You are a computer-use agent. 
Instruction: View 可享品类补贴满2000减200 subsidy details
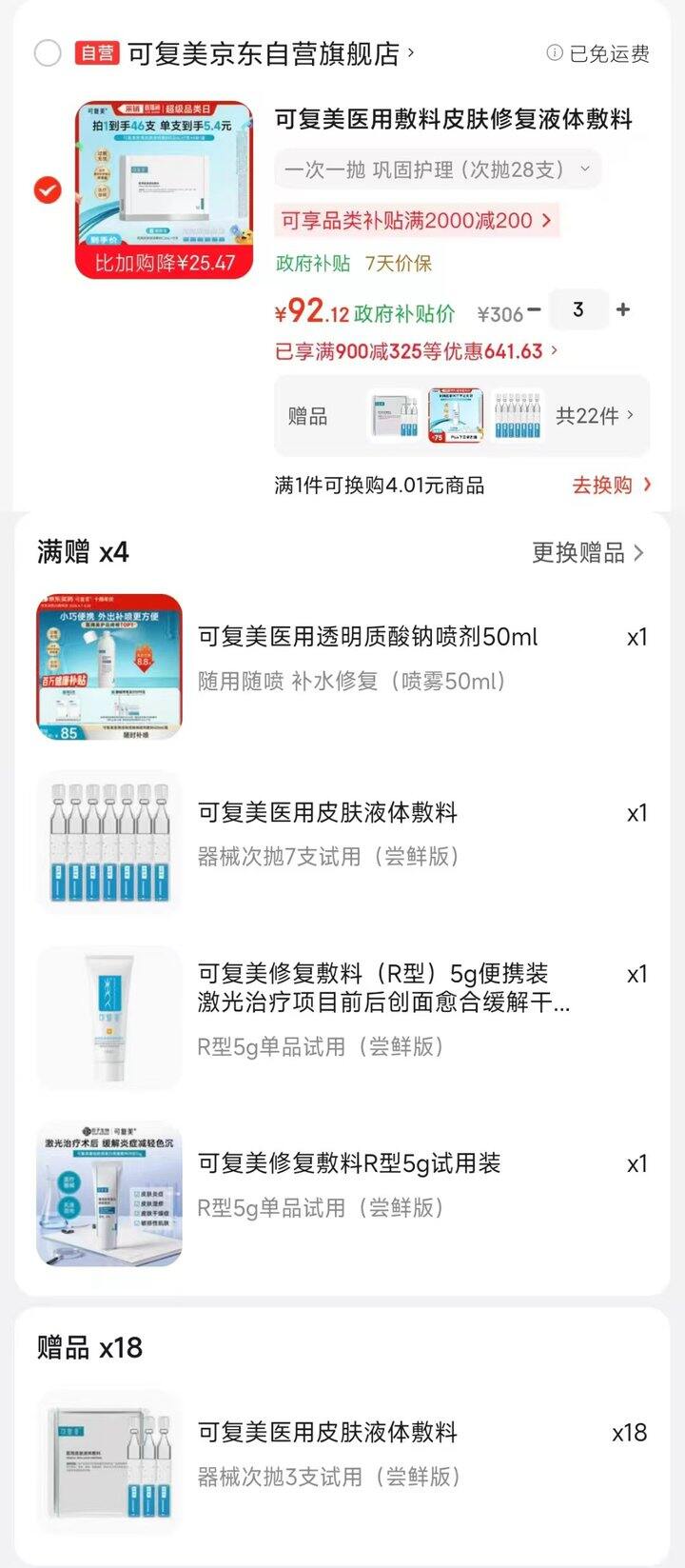[416, 221]
